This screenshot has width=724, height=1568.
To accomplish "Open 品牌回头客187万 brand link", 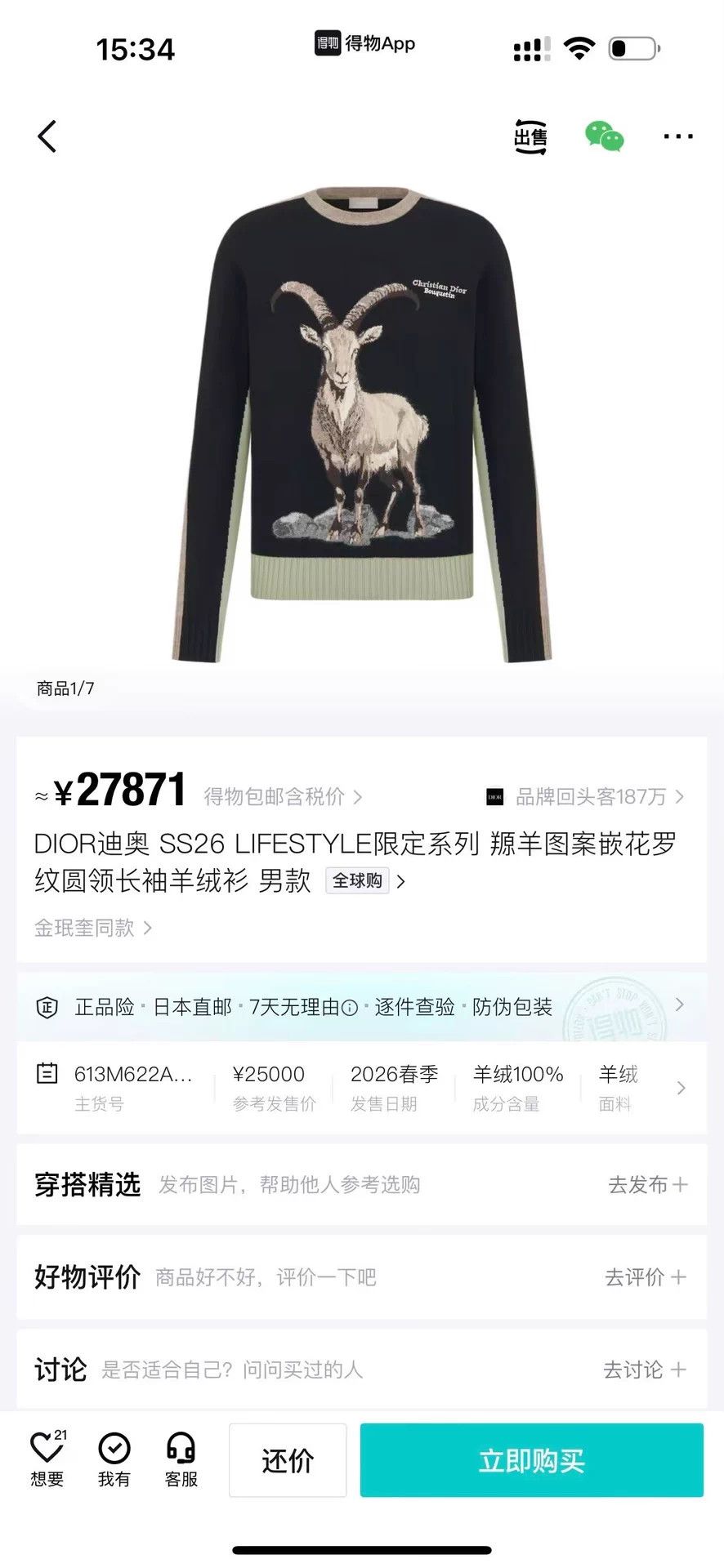I will pos(585,796).
